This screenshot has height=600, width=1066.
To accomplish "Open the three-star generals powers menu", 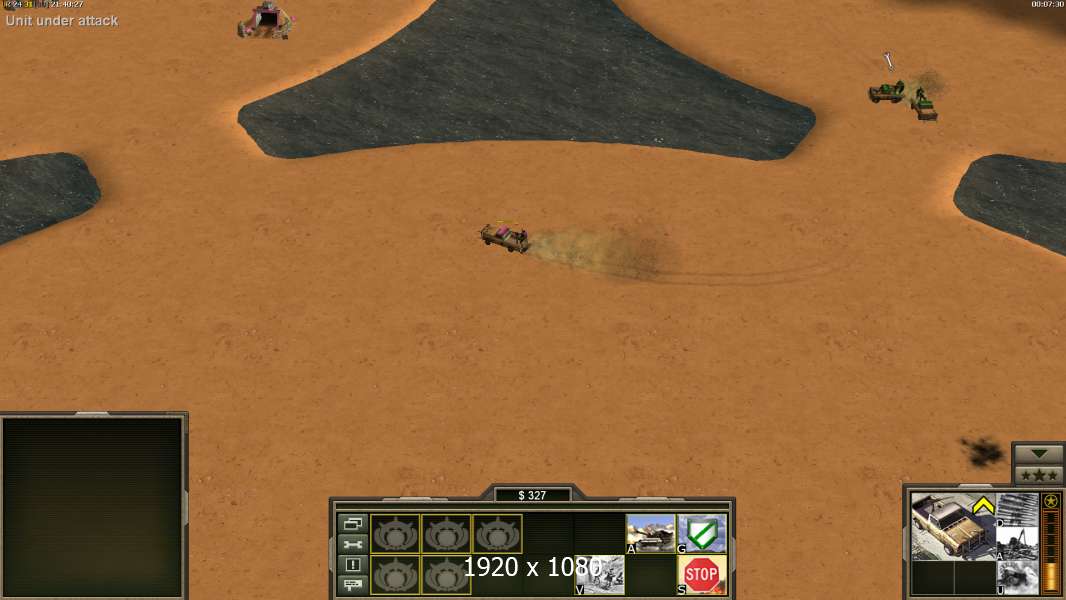I will point(1039,474).
